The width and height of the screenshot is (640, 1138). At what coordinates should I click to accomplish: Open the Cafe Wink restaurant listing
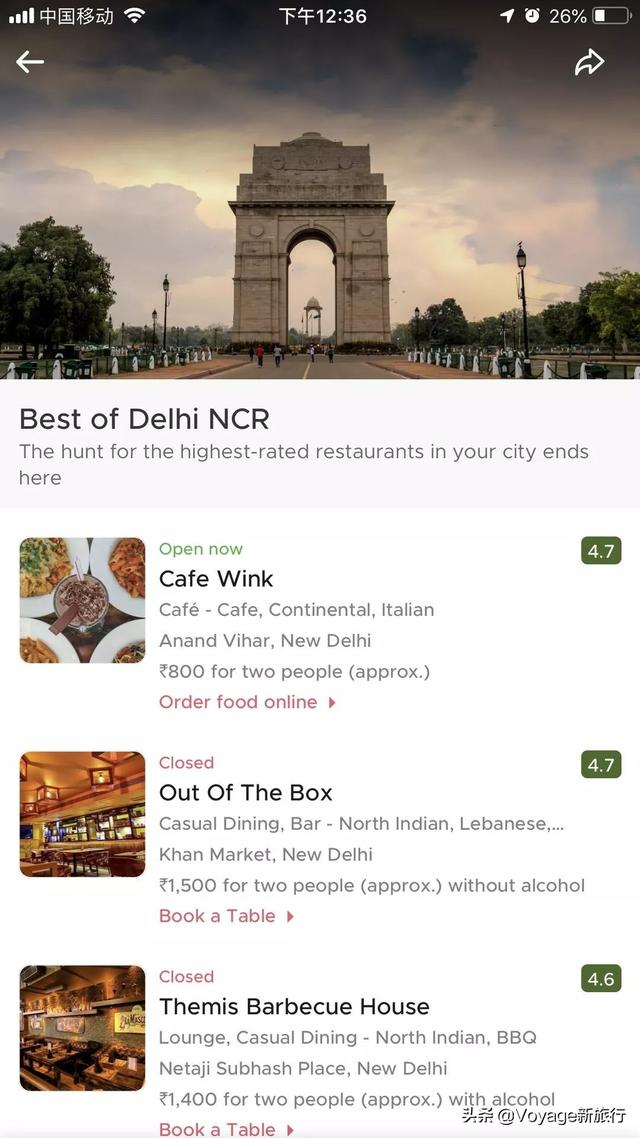coord(216,579)
